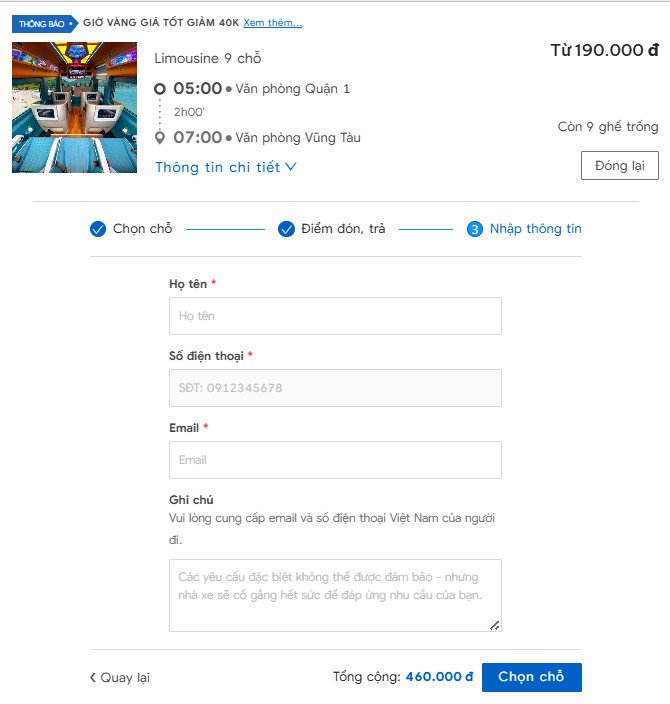The width and height of the screenshot is (670, 704).
Task: Focus the 'Ghi chú' notes text area
Action: [x=335, y=595]
